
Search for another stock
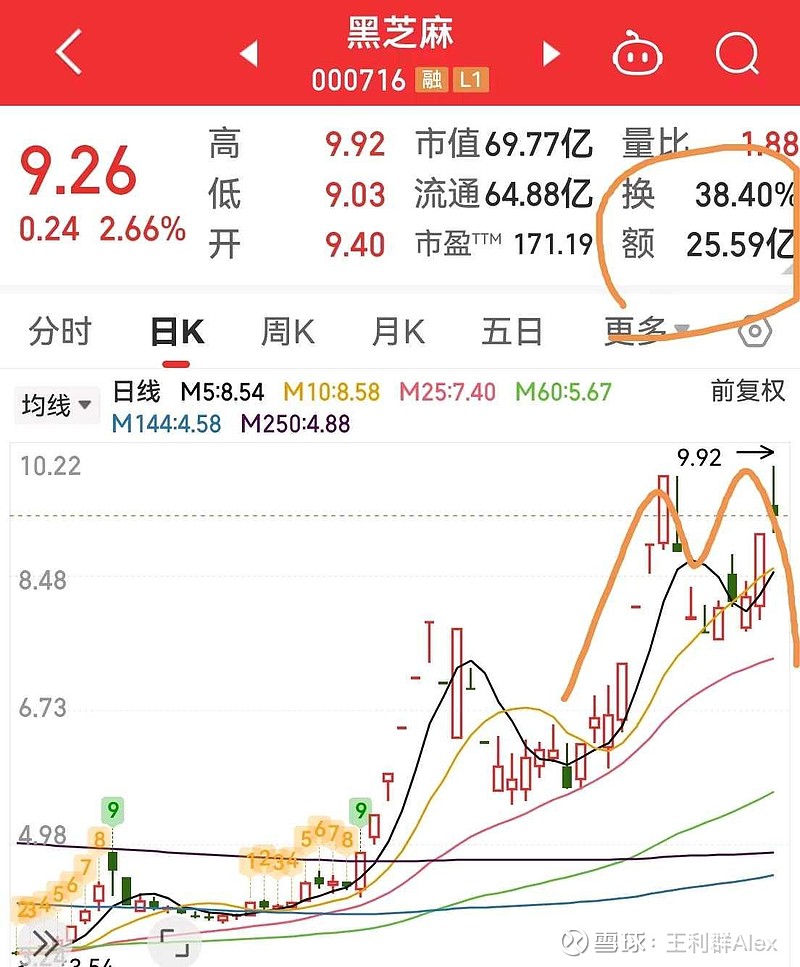(x=737, y=53)
